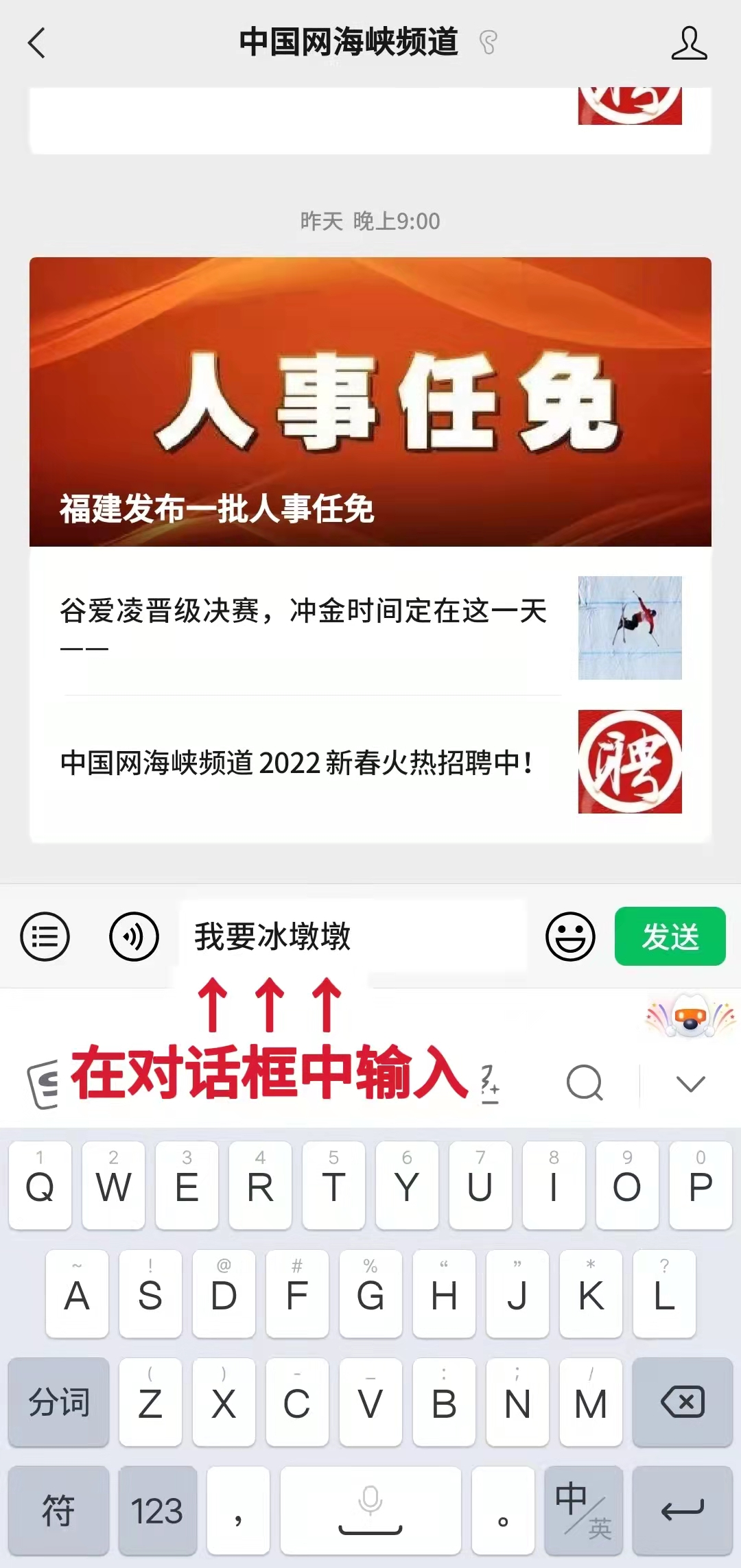Open the emoji picker
This screenshot has height=1568, width=741.
point(570,936)
